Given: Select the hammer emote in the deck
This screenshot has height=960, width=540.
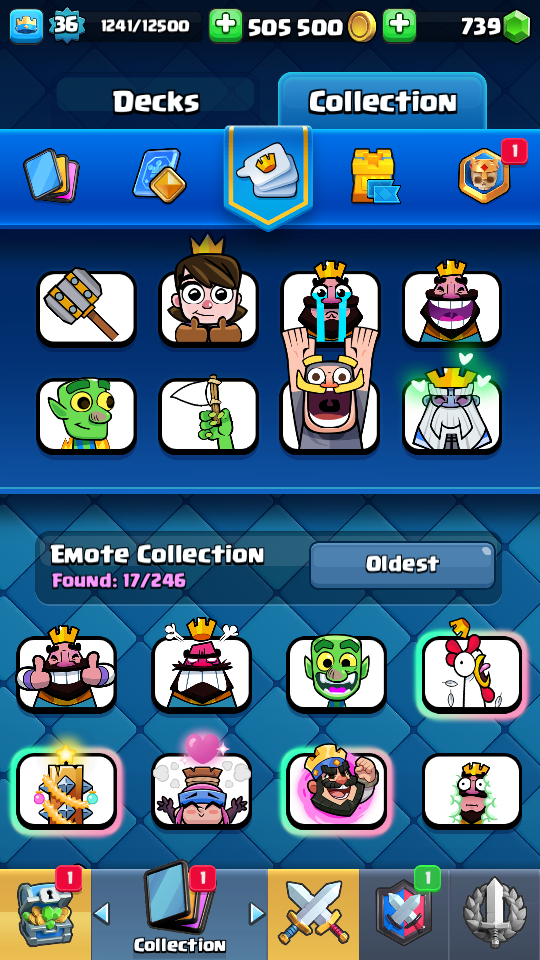Looking at the screenshot, I should [86, 308].
